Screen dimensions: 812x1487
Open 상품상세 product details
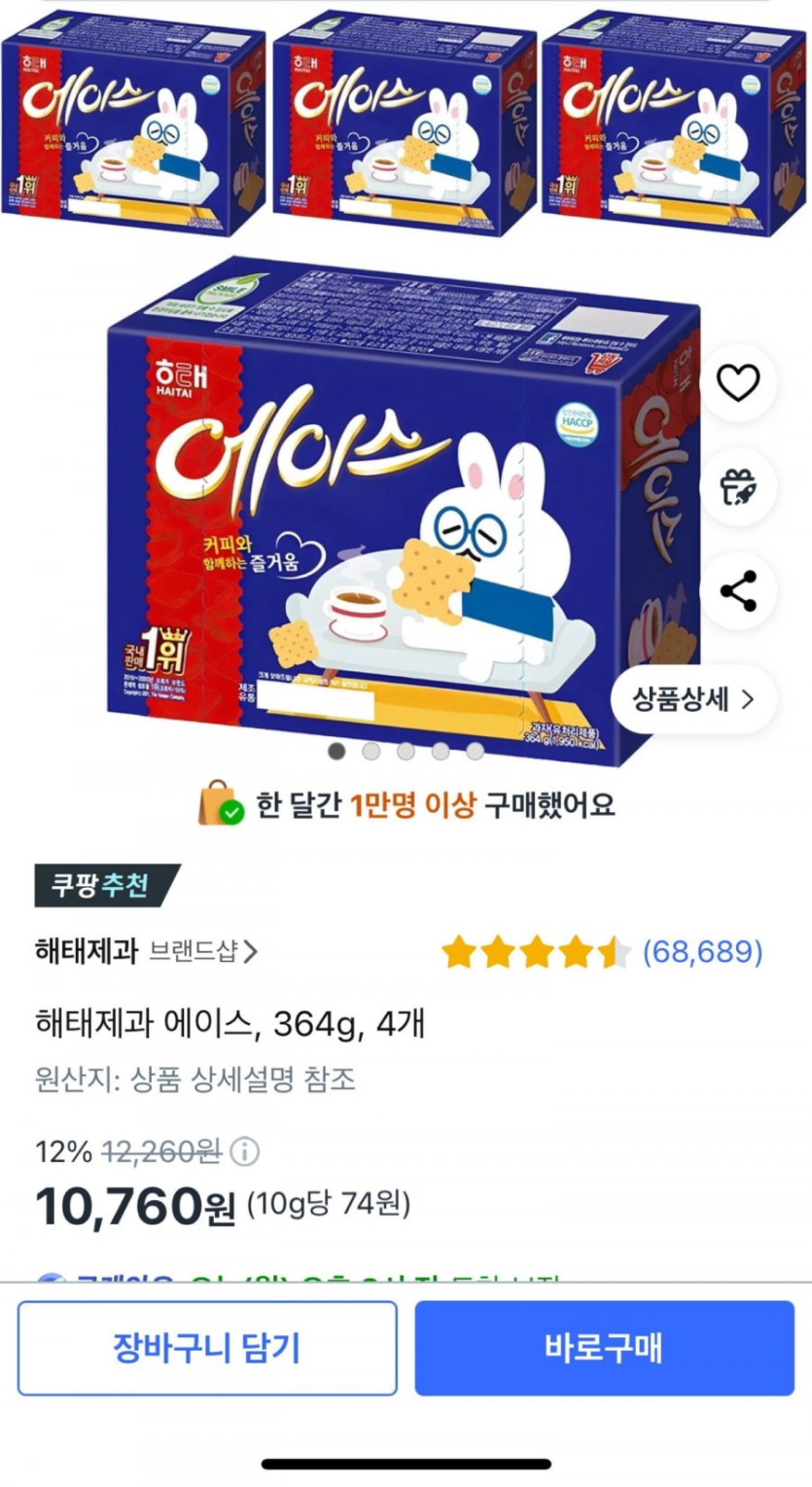click(x=694, y=699)
